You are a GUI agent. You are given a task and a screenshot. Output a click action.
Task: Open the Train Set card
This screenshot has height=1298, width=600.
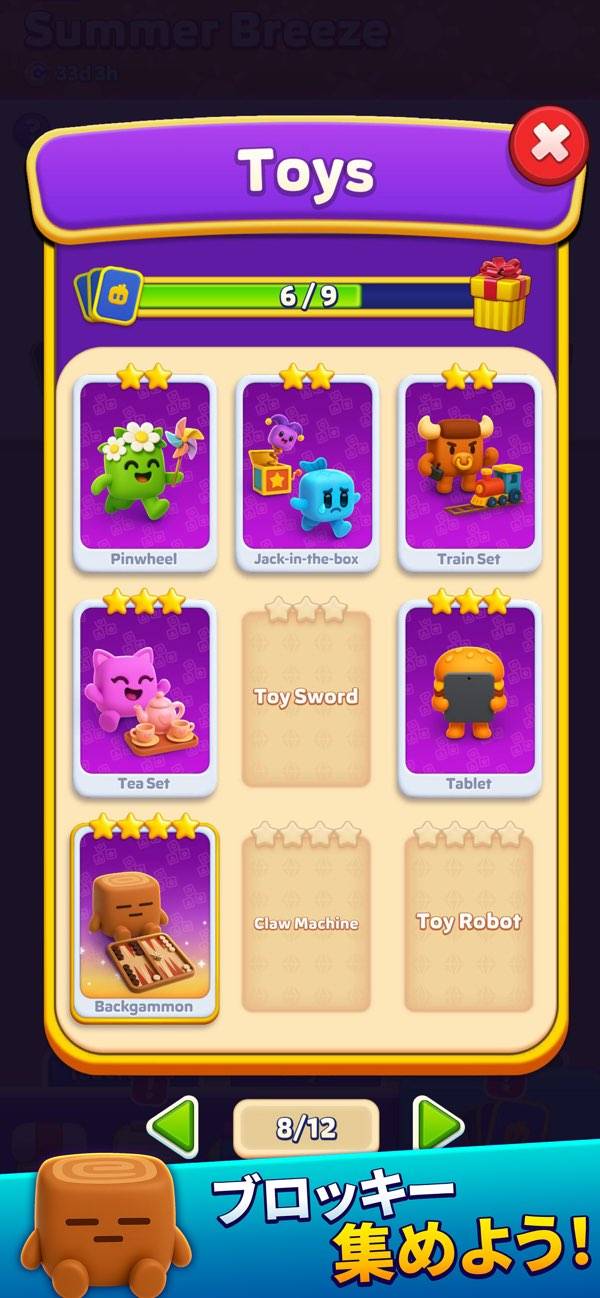pos(469,472)
